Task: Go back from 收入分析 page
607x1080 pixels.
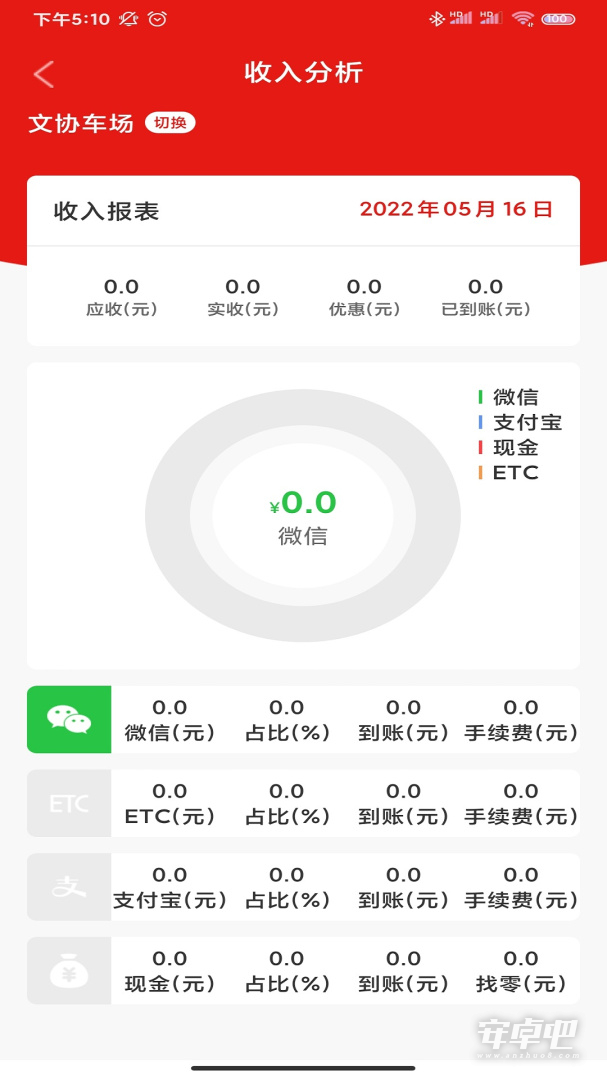Action: 43,74
